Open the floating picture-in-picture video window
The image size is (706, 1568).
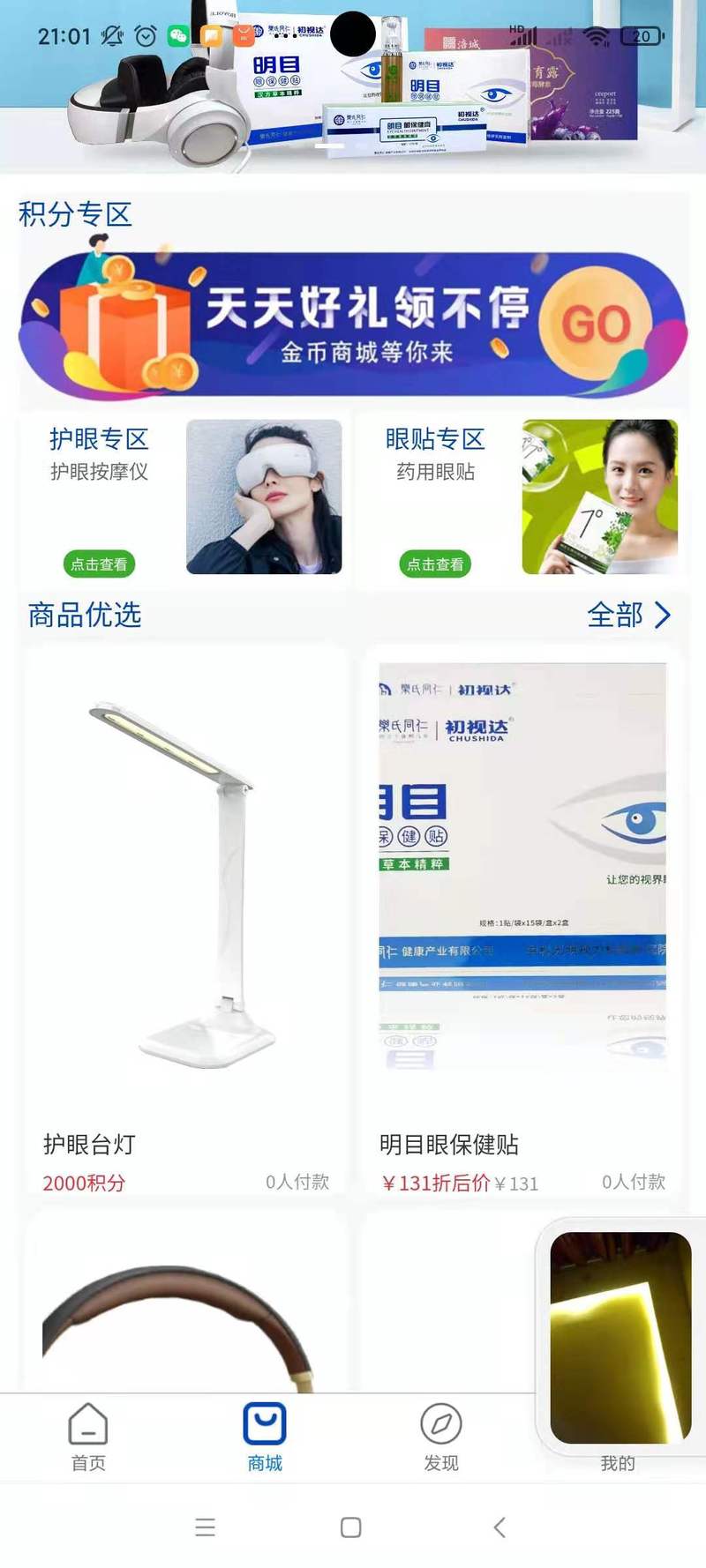pos(620,1336)
